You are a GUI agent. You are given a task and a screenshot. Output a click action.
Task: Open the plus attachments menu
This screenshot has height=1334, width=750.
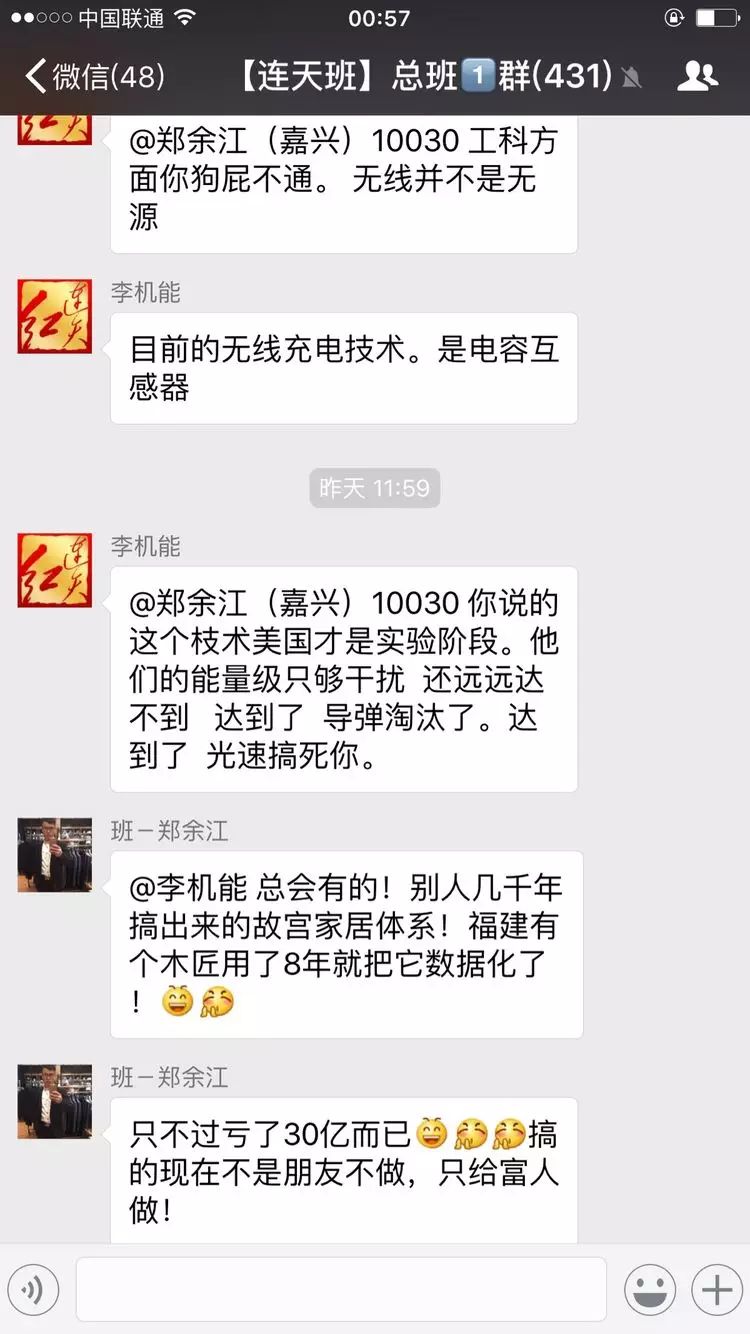(x=717, y=1290)
